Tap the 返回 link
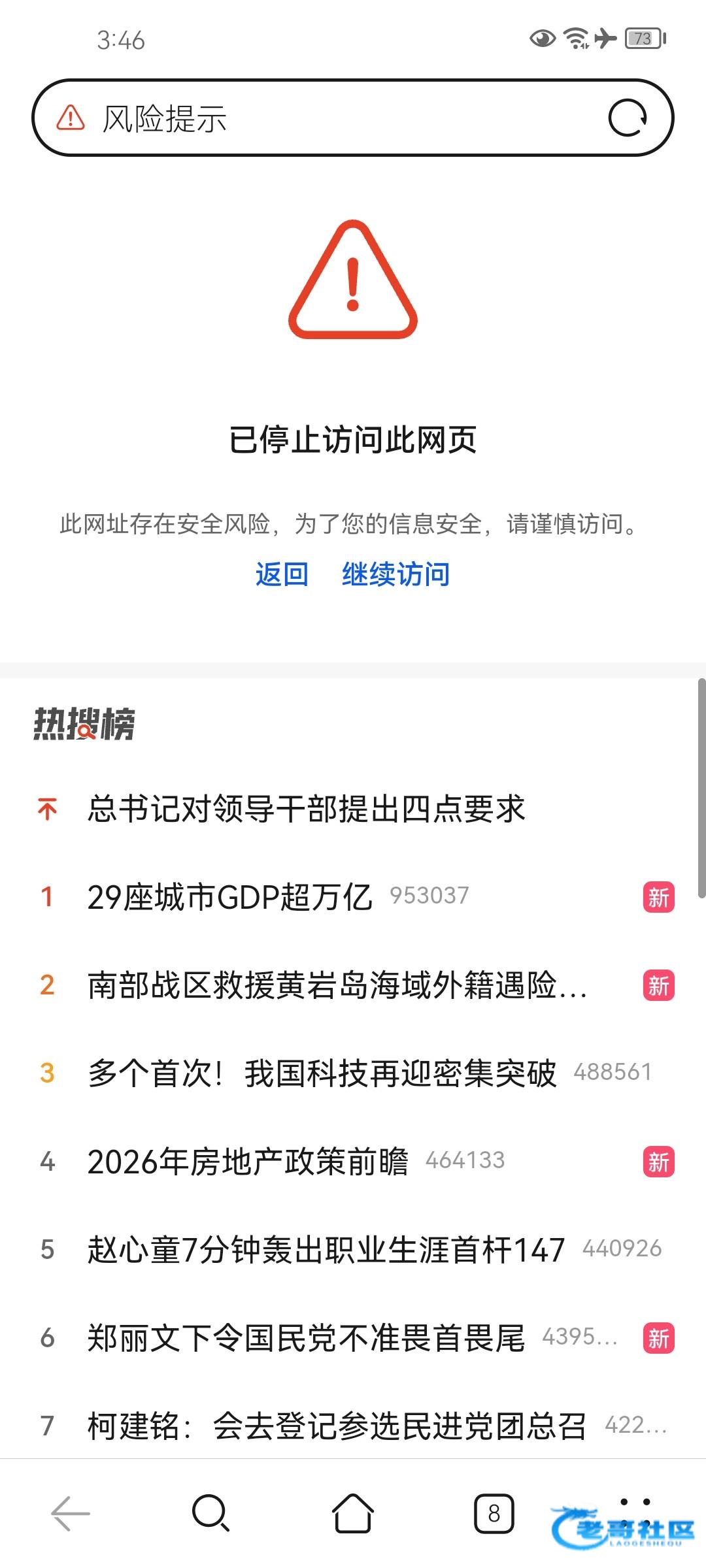 [282, 574]
